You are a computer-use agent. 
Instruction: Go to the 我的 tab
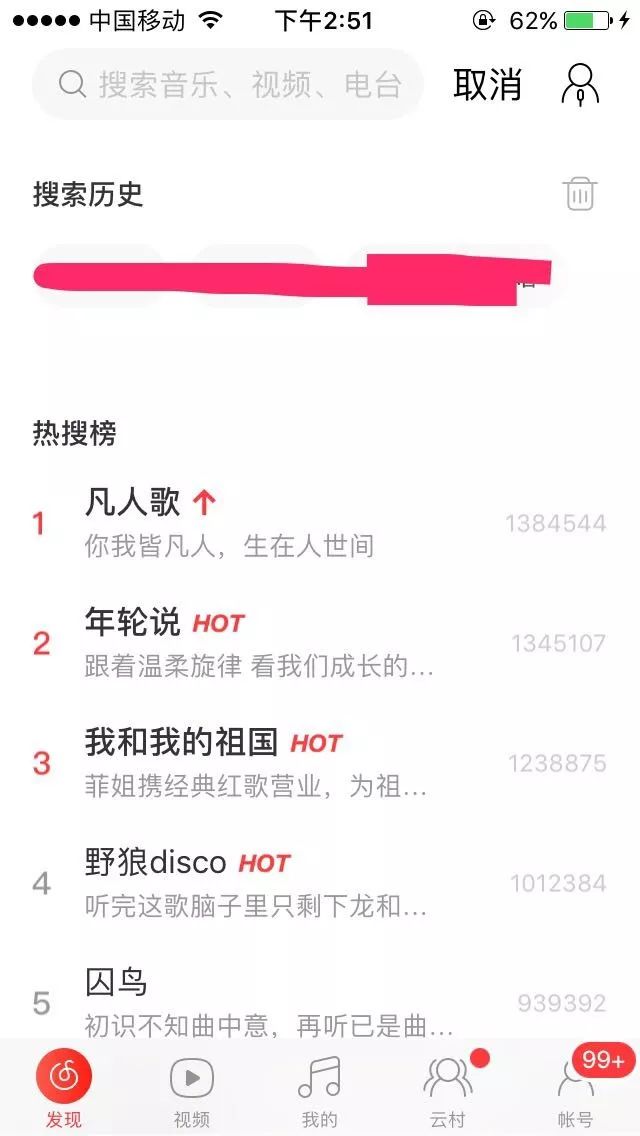[319, 1089]
